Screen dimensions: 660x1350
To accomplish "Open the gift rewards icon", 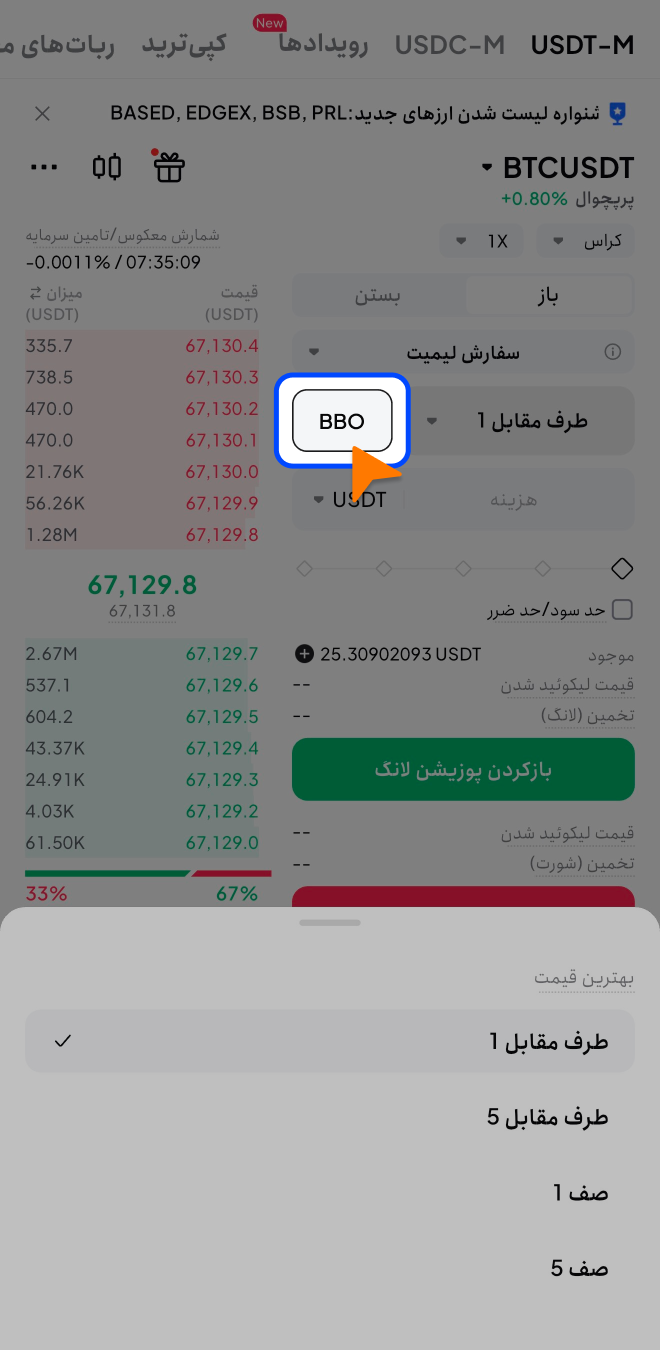I will (x=169, y=167).
